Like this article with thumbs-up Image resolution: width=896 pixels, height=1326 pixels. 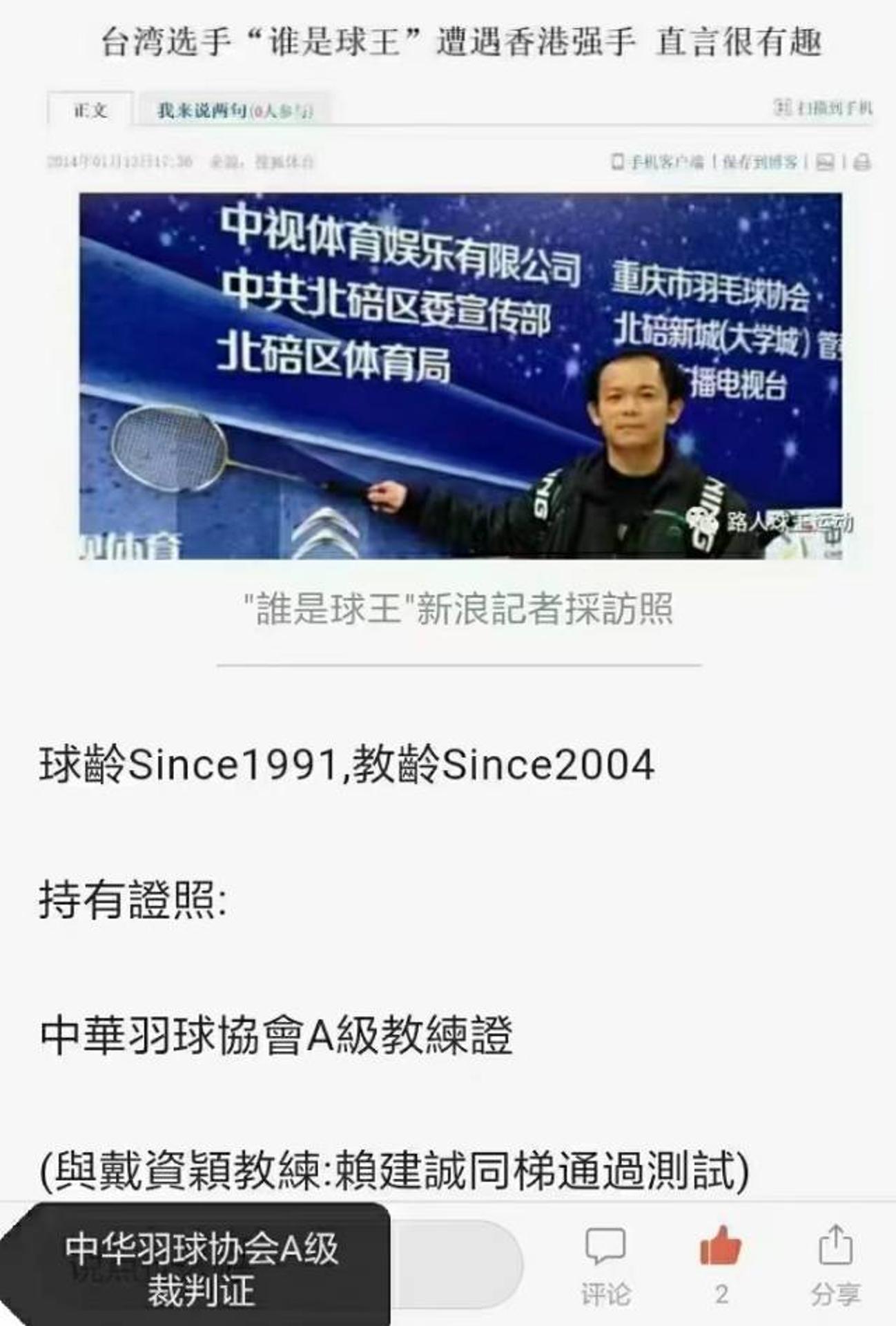tap(720, 1251)
